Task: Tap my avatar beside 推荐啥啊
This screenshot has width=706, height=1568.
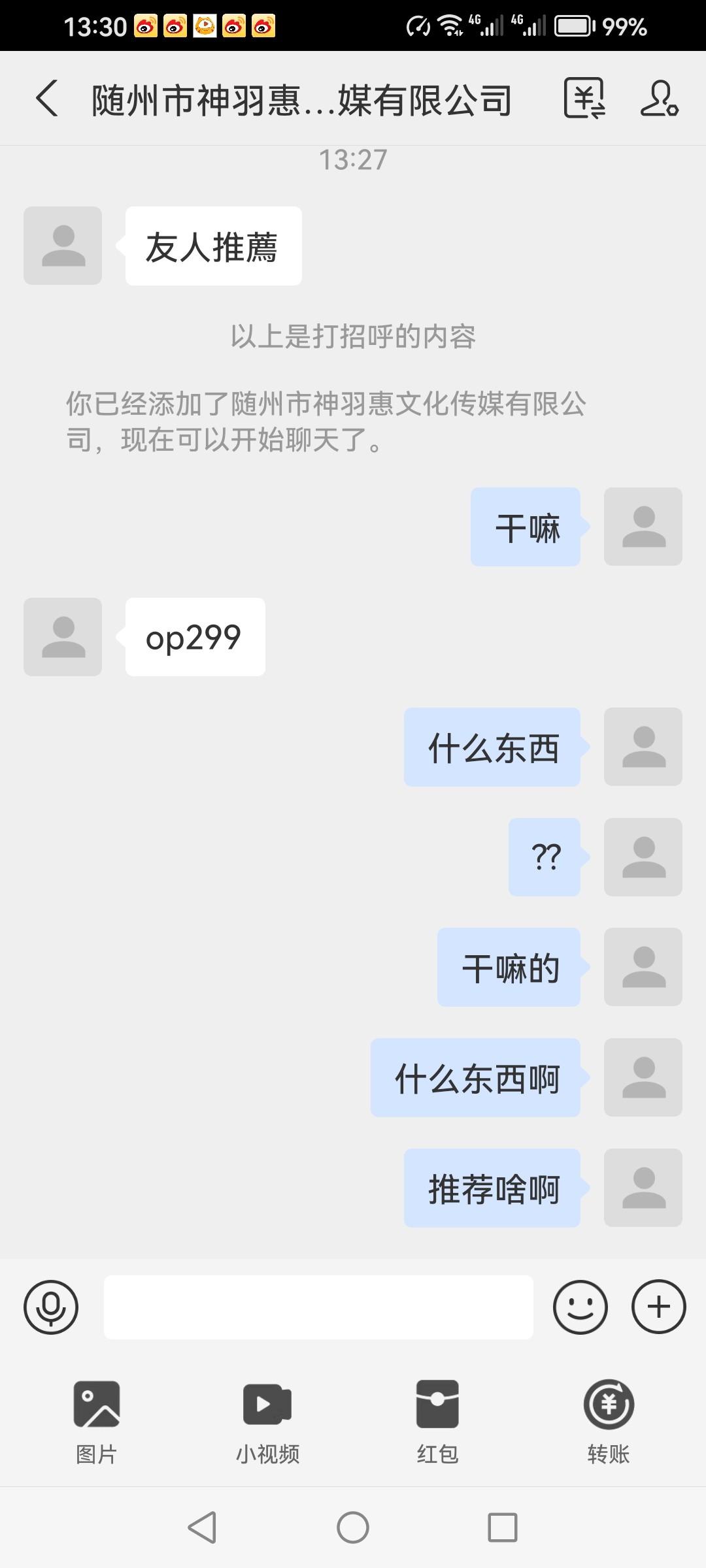Action: (x=643, y=1188)
